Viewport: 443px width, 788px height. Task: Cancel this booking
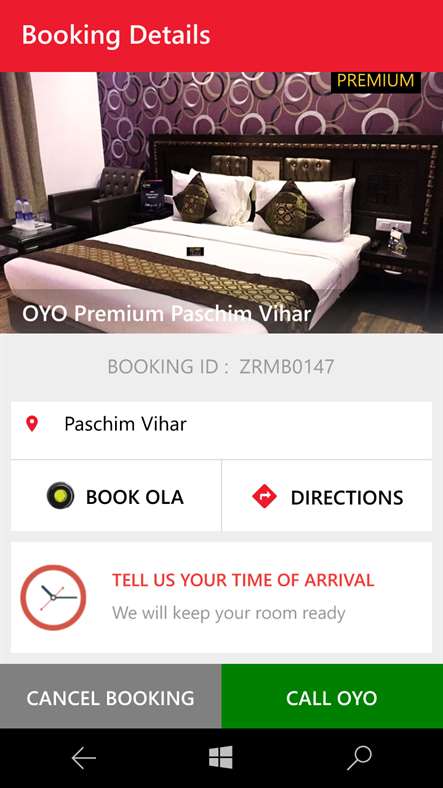[x=110, y=697]
